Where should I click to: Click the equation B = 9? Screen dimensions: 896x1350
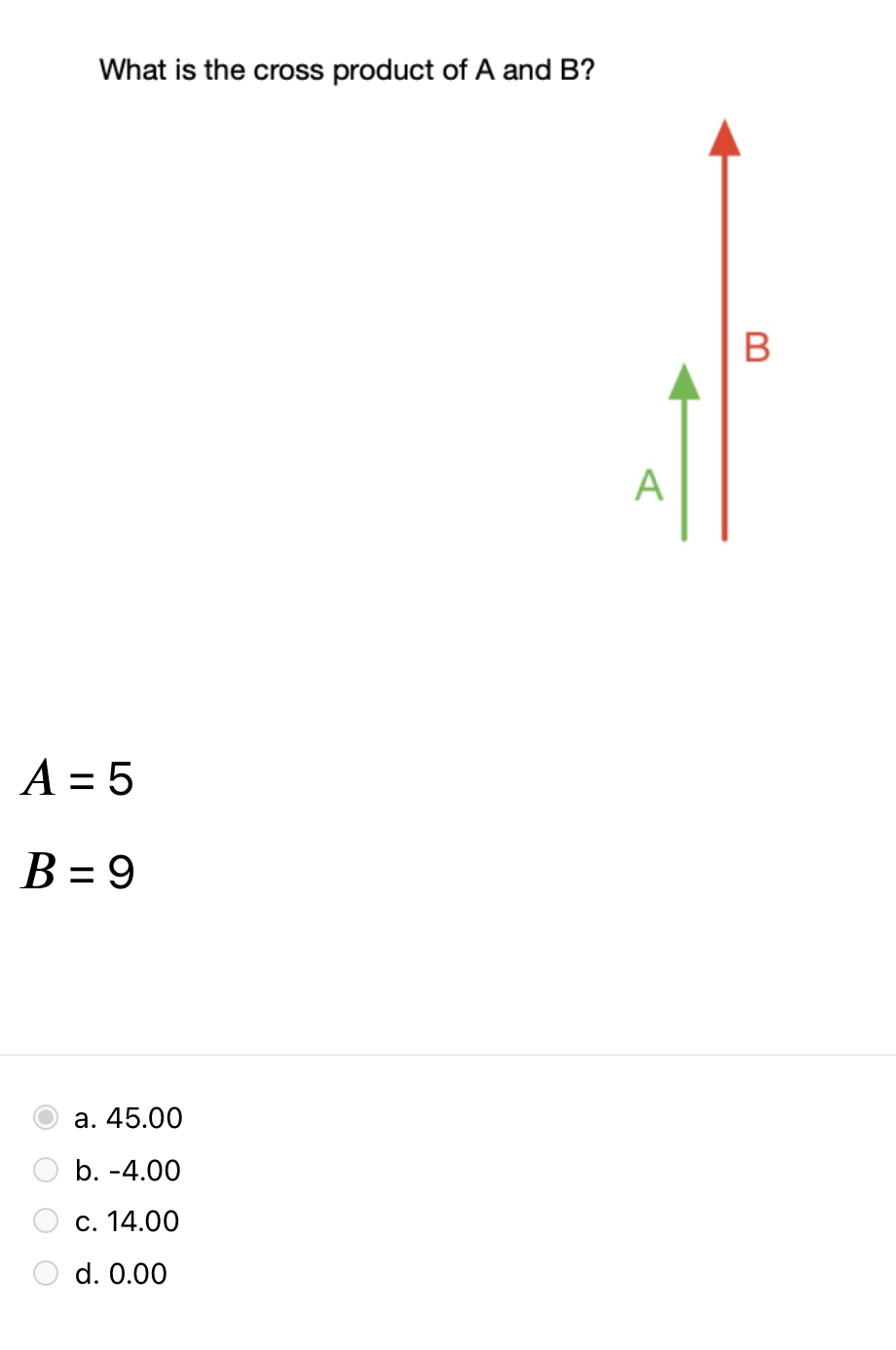pyautogui.click(x=78, y=872)
